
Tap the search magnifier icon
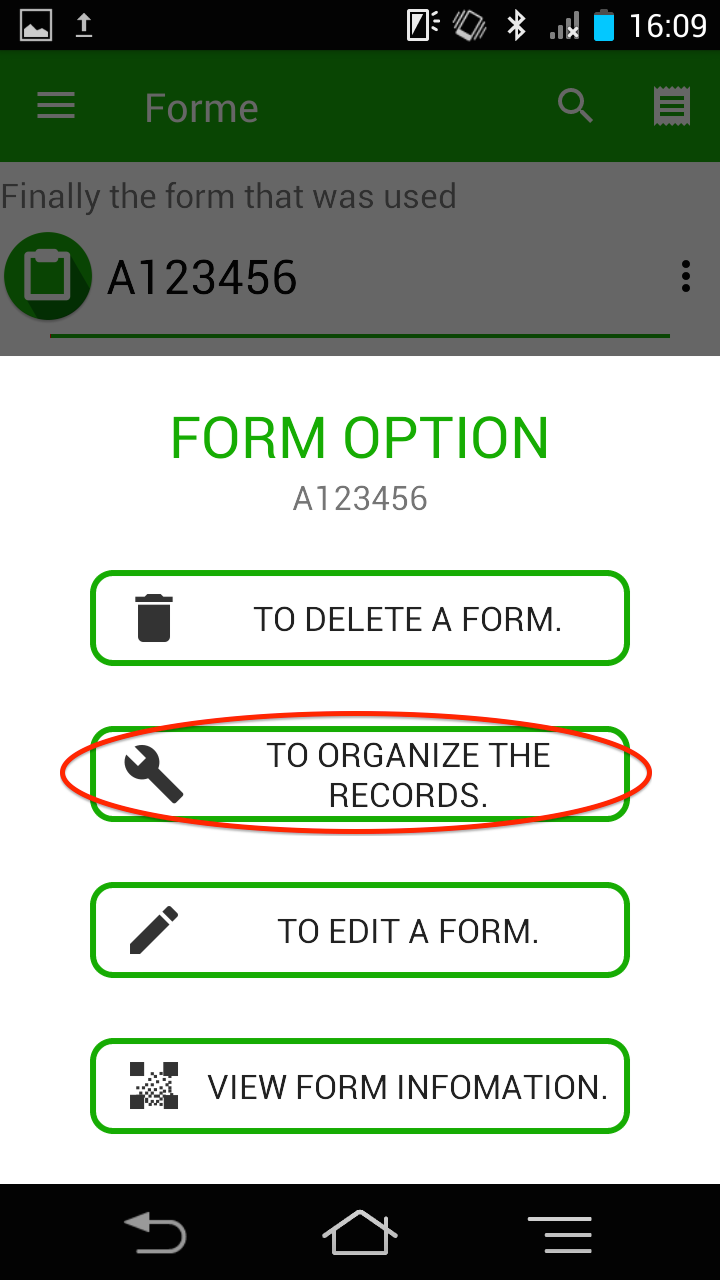575,106
